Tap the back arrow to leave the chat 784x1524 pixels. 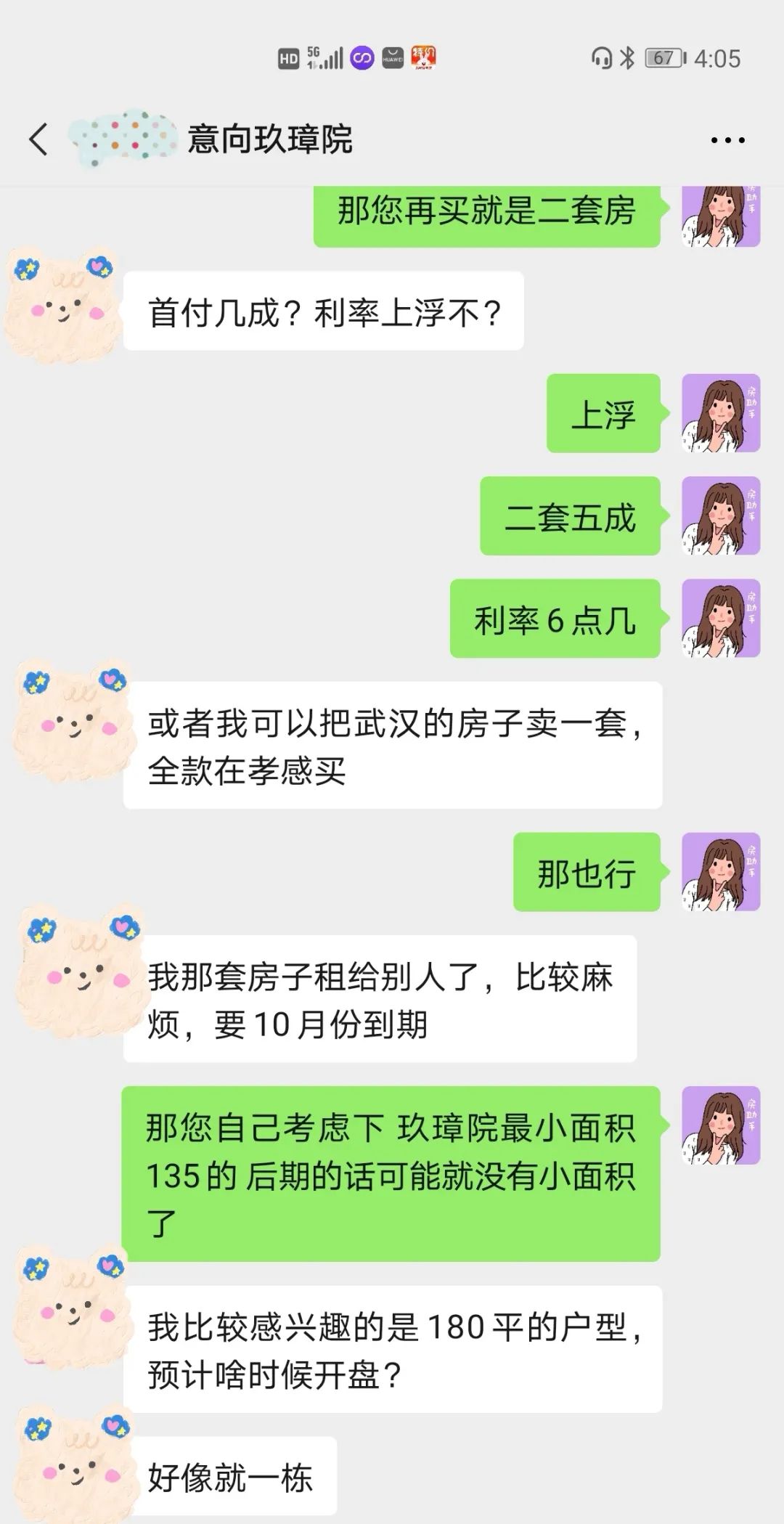pos(36,138)
